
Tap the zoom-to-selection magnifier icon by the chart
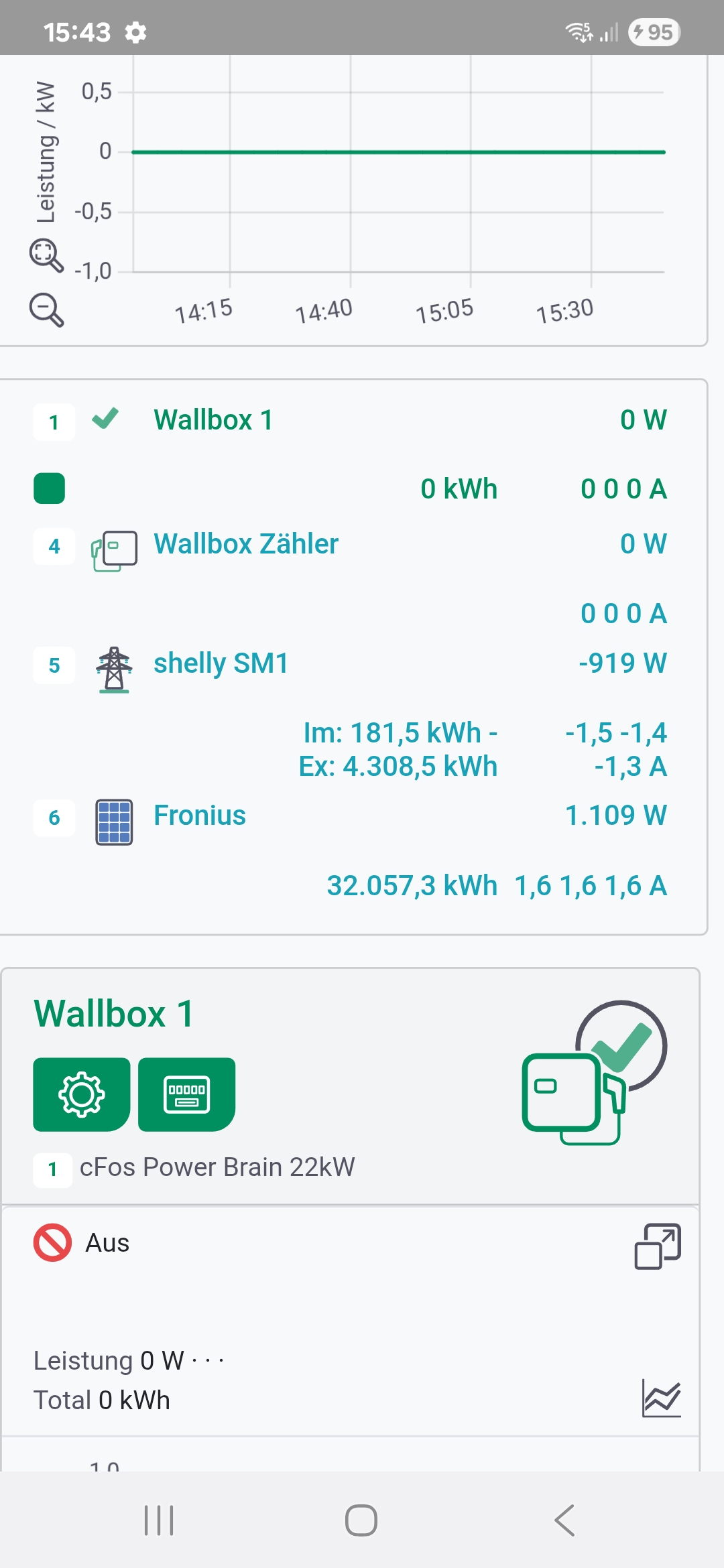pyautogui.click(x=46, y=255)
